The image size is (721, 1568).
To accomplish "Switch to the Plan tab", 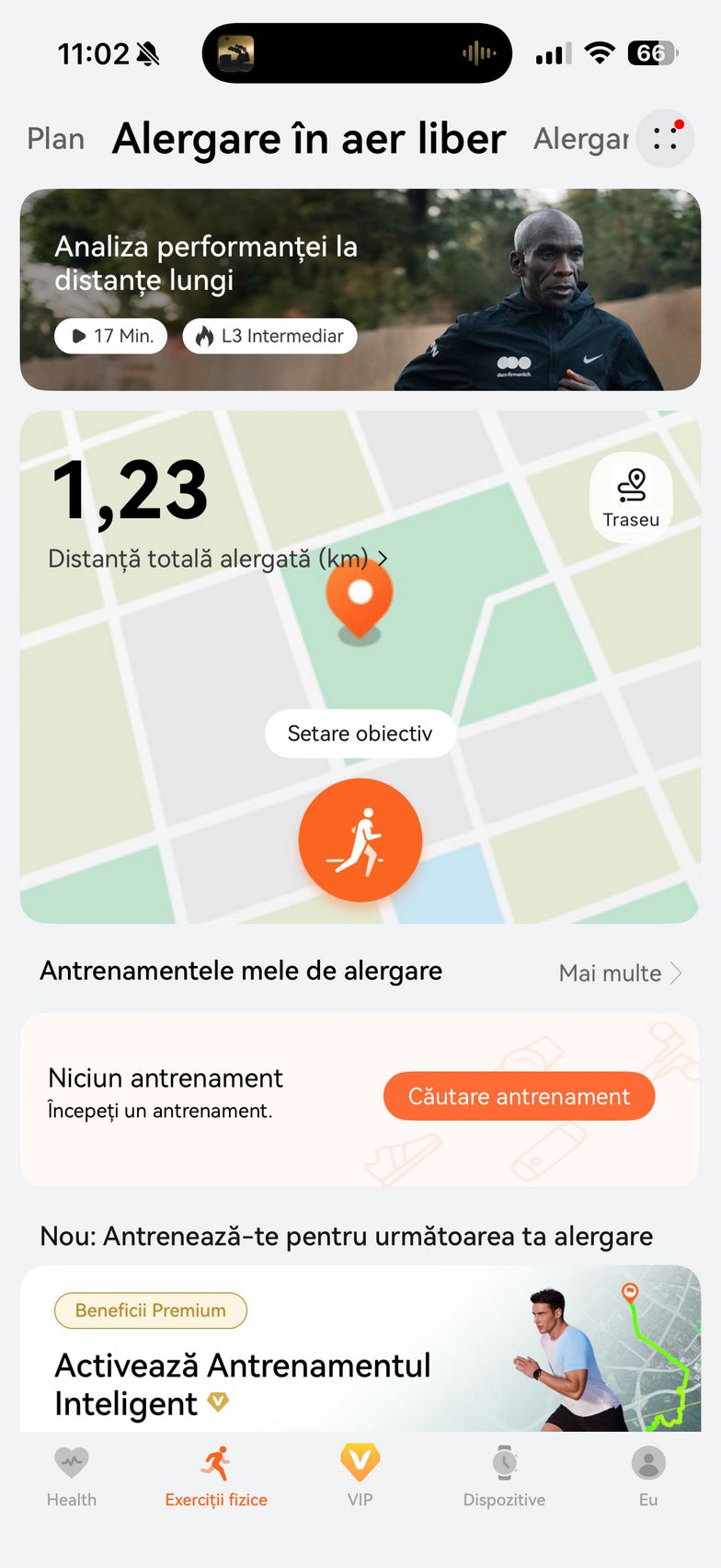I will [x=55, y=139].
